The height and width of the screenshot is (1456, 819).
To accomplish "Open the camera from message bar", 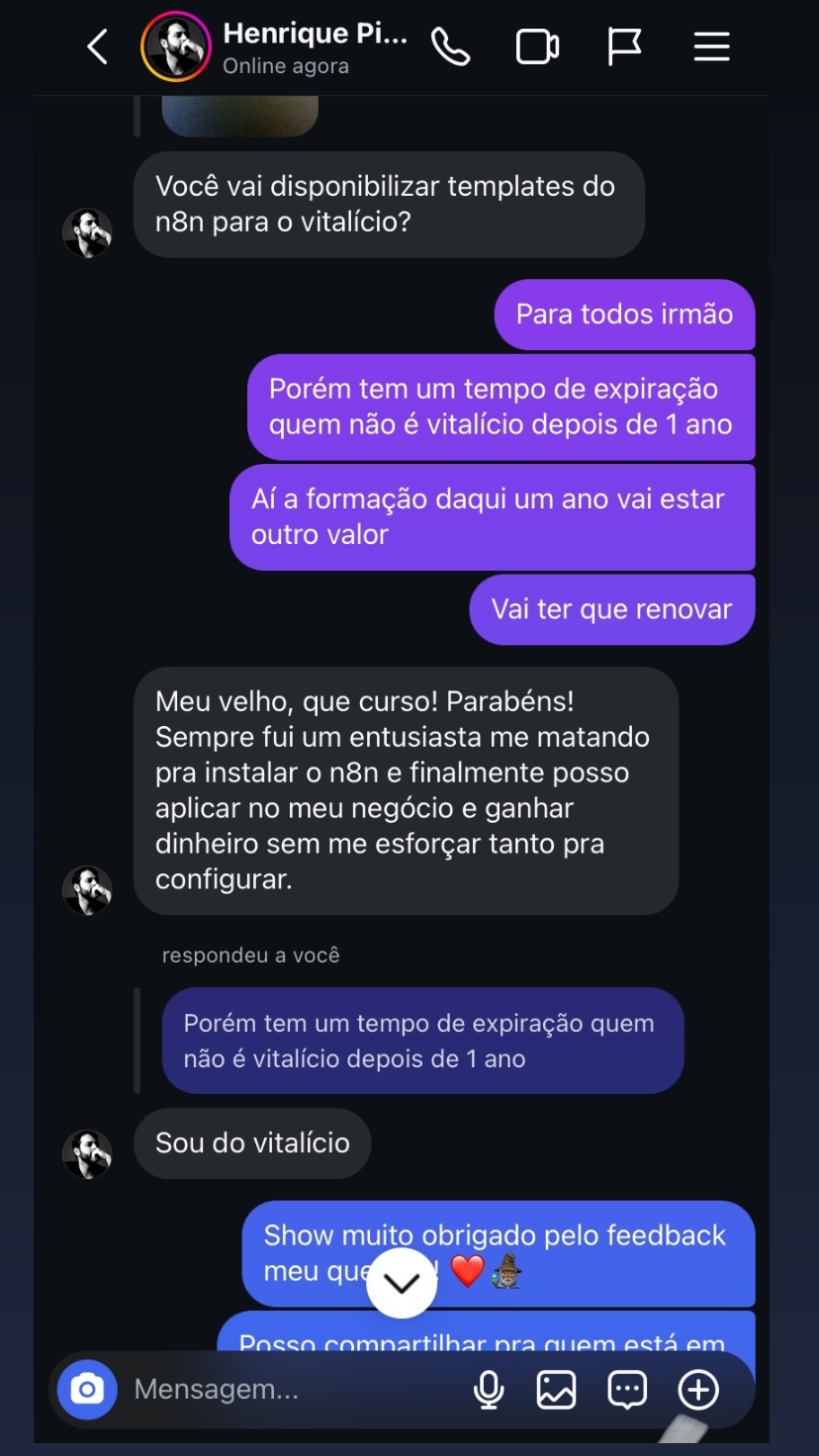I will point(87,1390).
